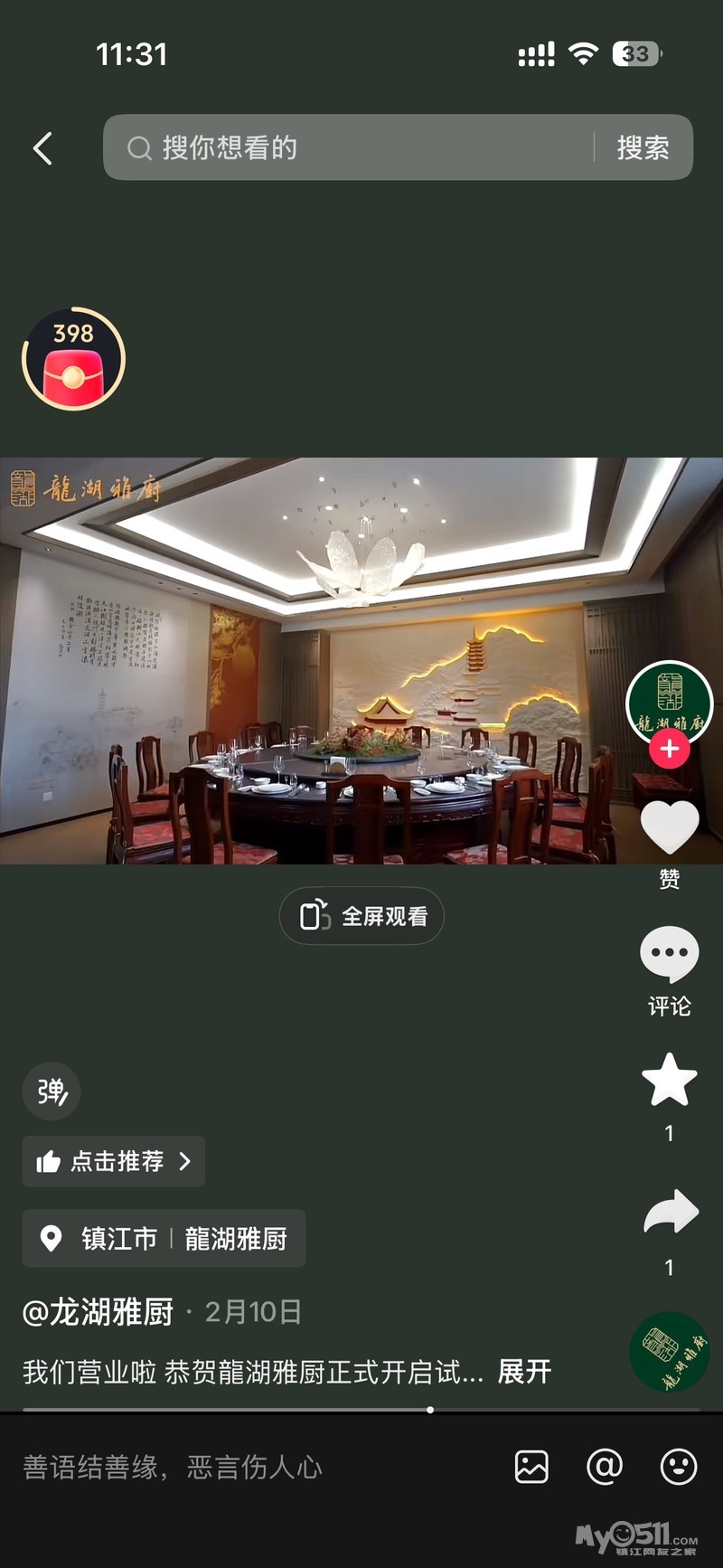Open the 镇江市 龍湖雅廚 location tag
723x1568 pixels.
[x=164, y=1238]
